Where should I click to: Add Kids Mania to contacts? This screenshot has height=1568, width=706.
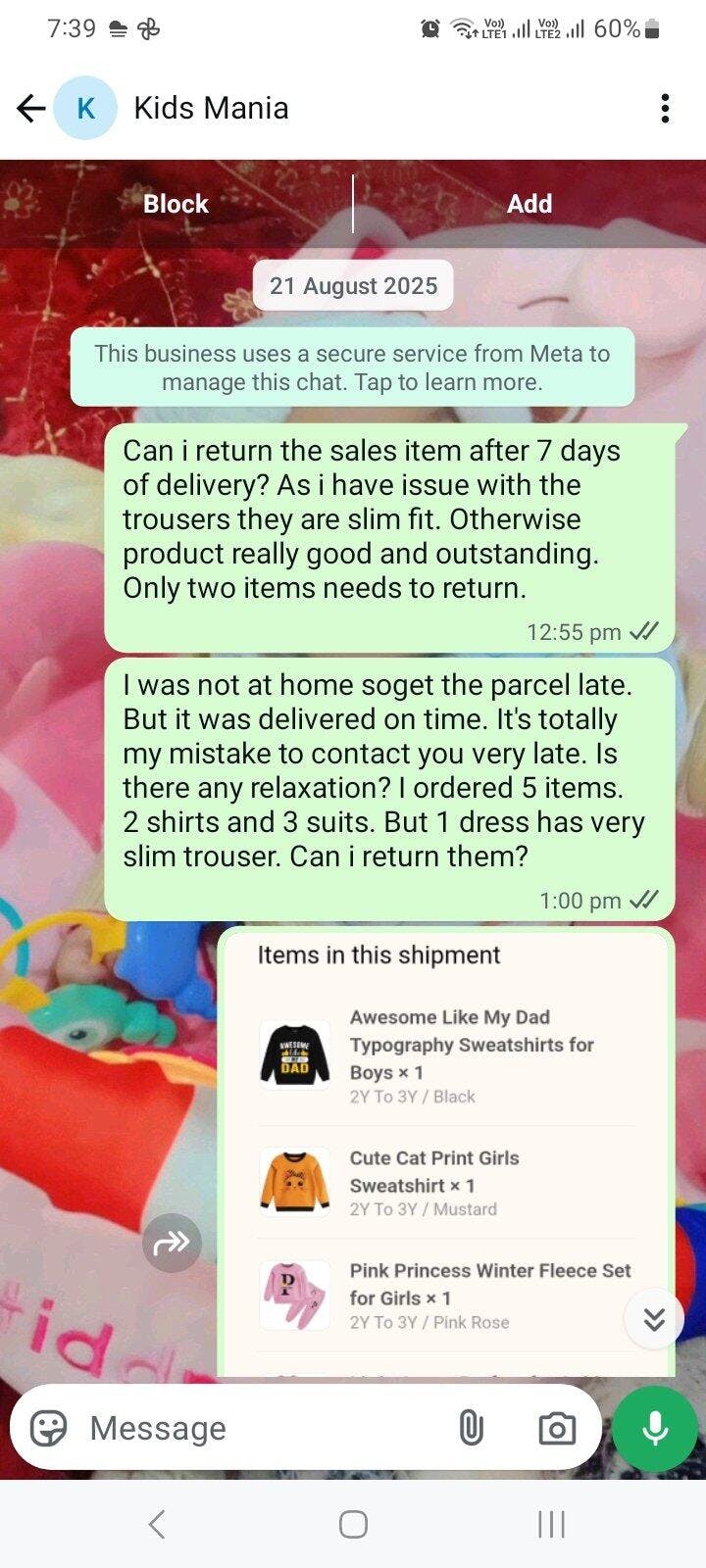[529, 204]
